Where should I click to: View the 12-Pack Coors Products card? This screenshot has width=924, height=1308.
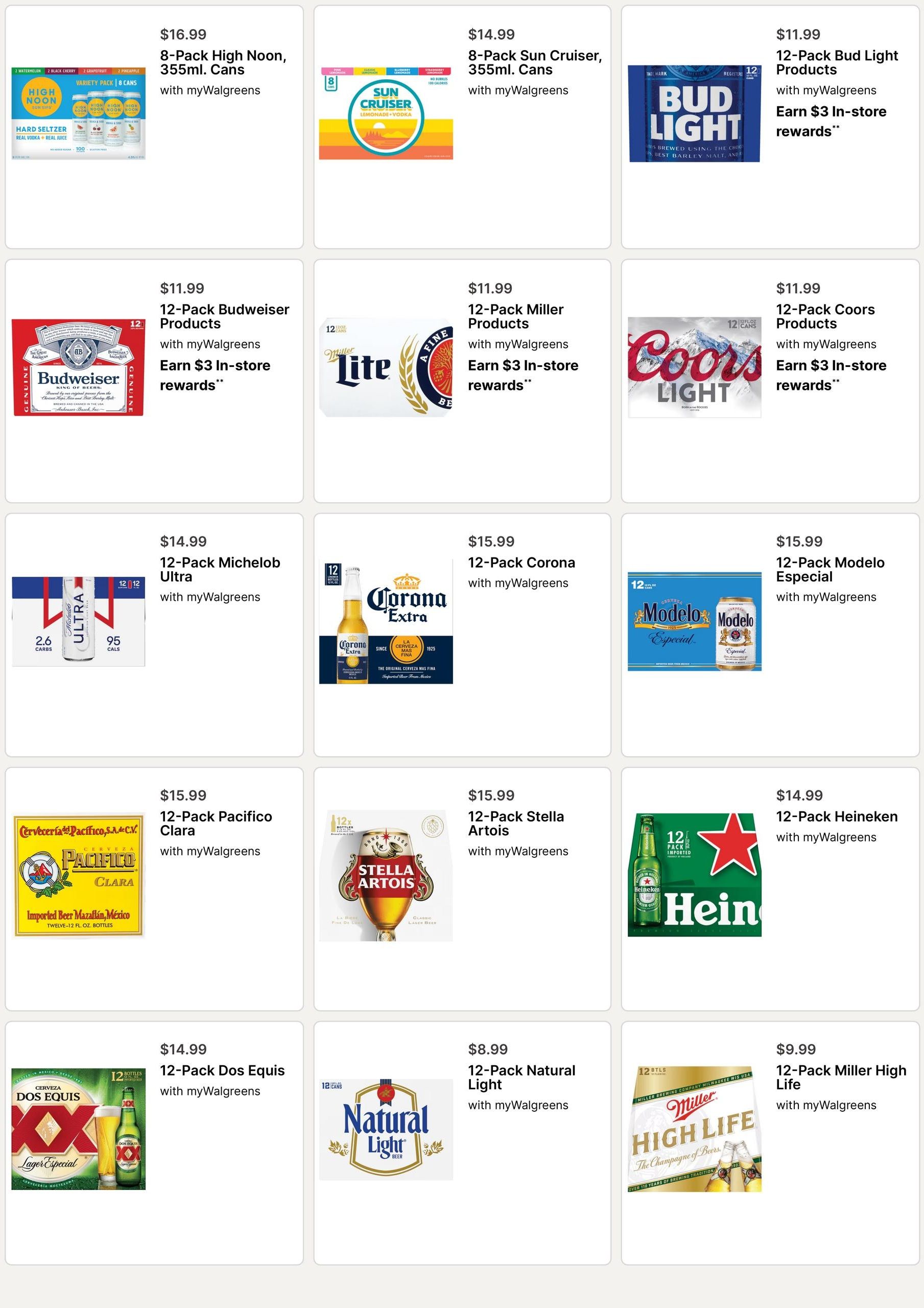pos(770,381)
